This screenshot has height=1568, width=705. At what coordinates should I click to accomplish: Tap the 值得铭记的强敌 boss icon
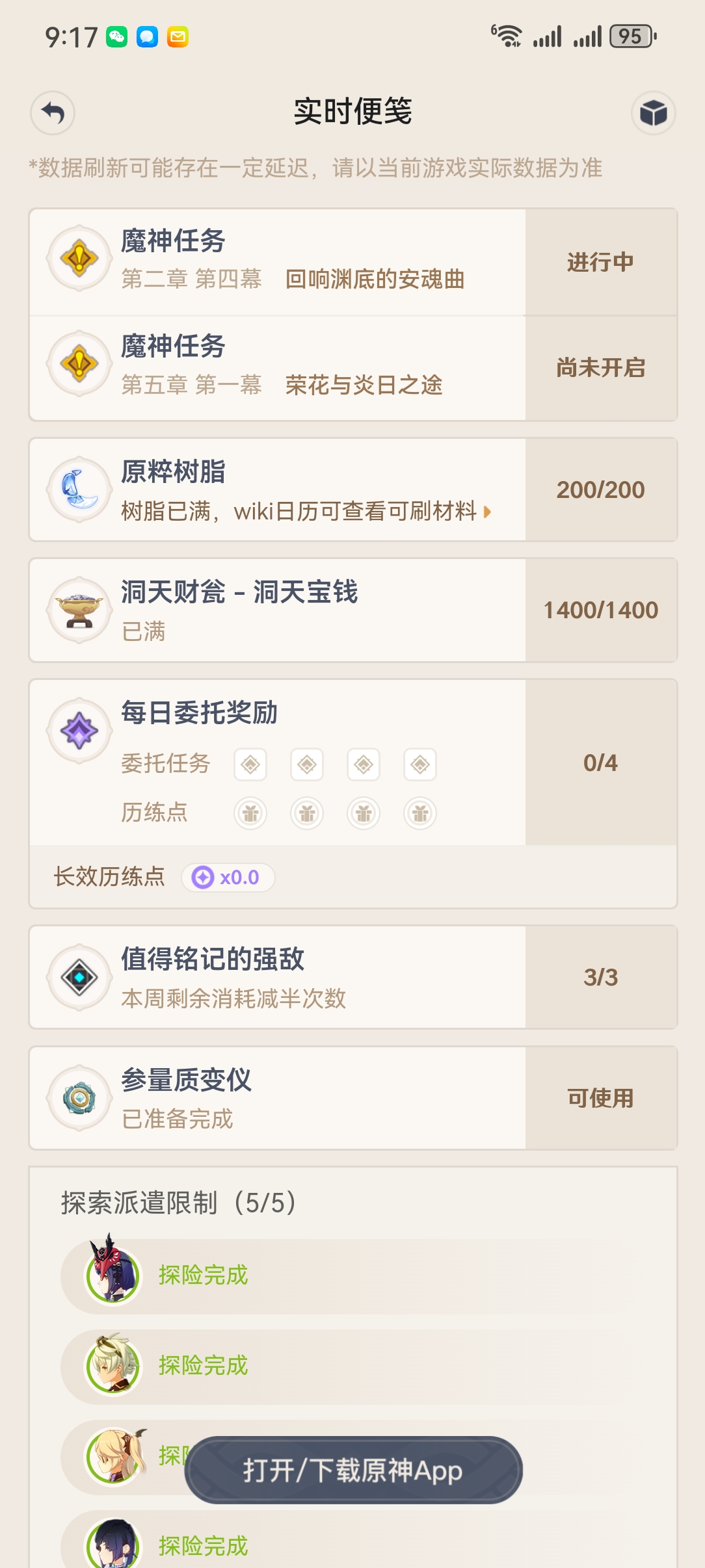pyautogui.click(x=79, y=978)
